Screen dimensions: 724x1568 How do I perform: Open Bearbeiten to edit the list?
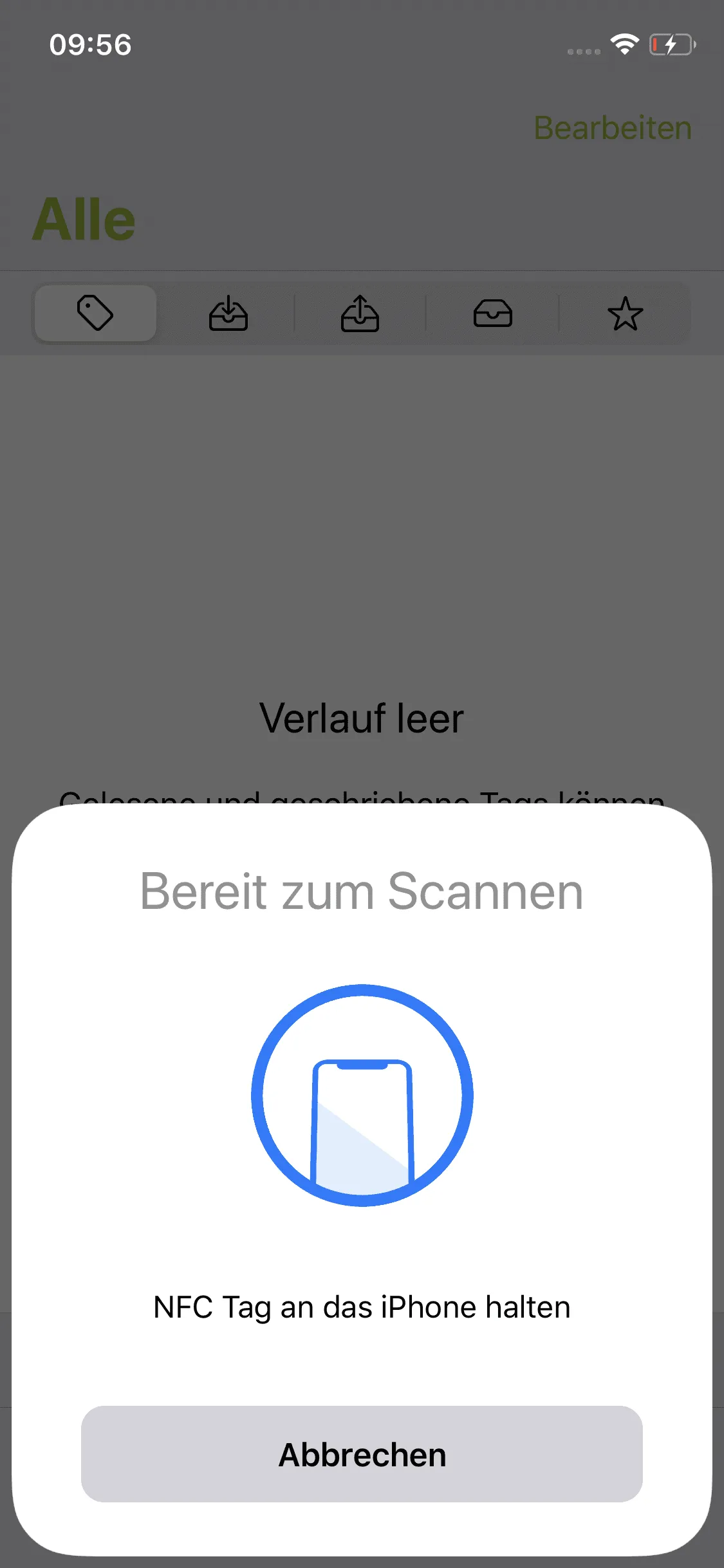[x=612, y=127]
